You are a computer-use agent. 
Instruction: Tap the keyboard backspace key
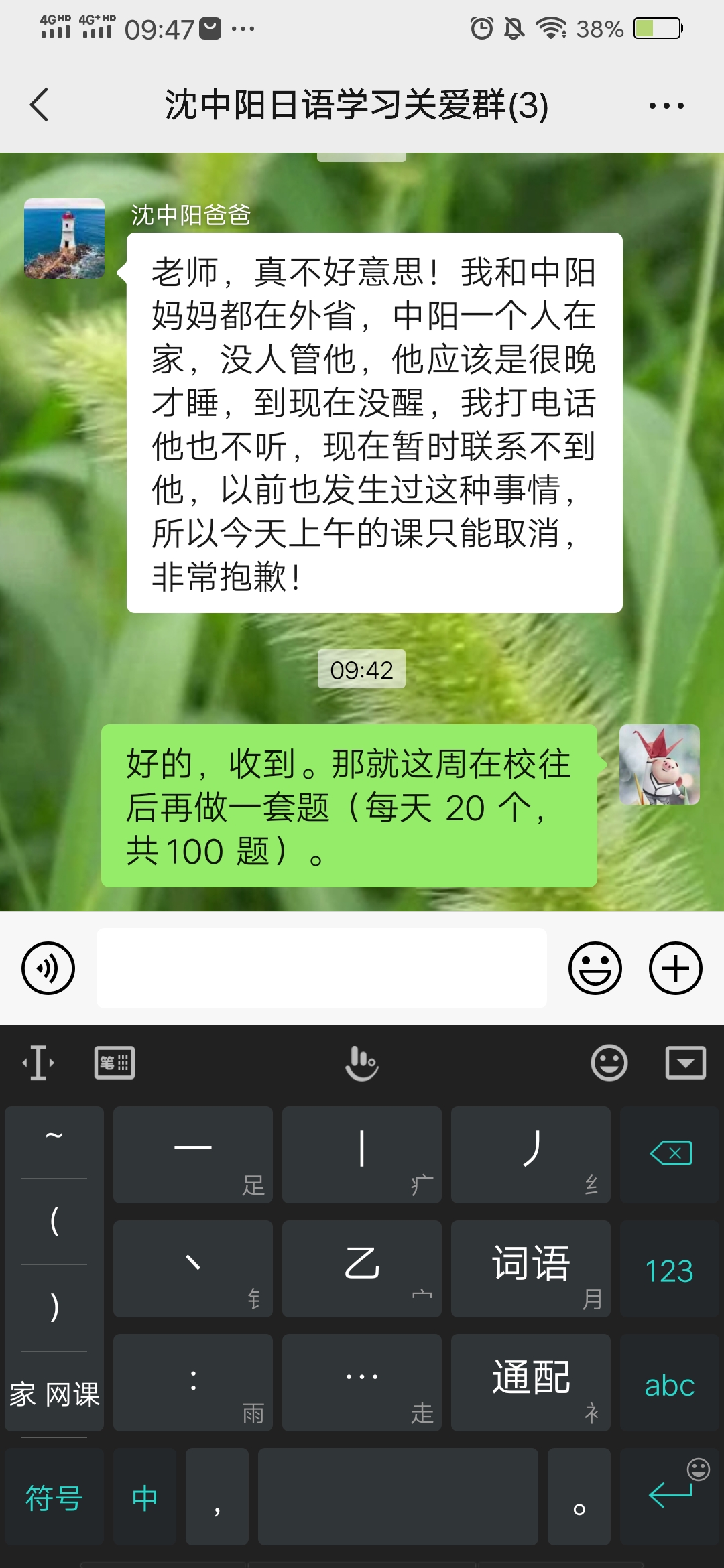pyautogui.click(x=670, y=1154)
